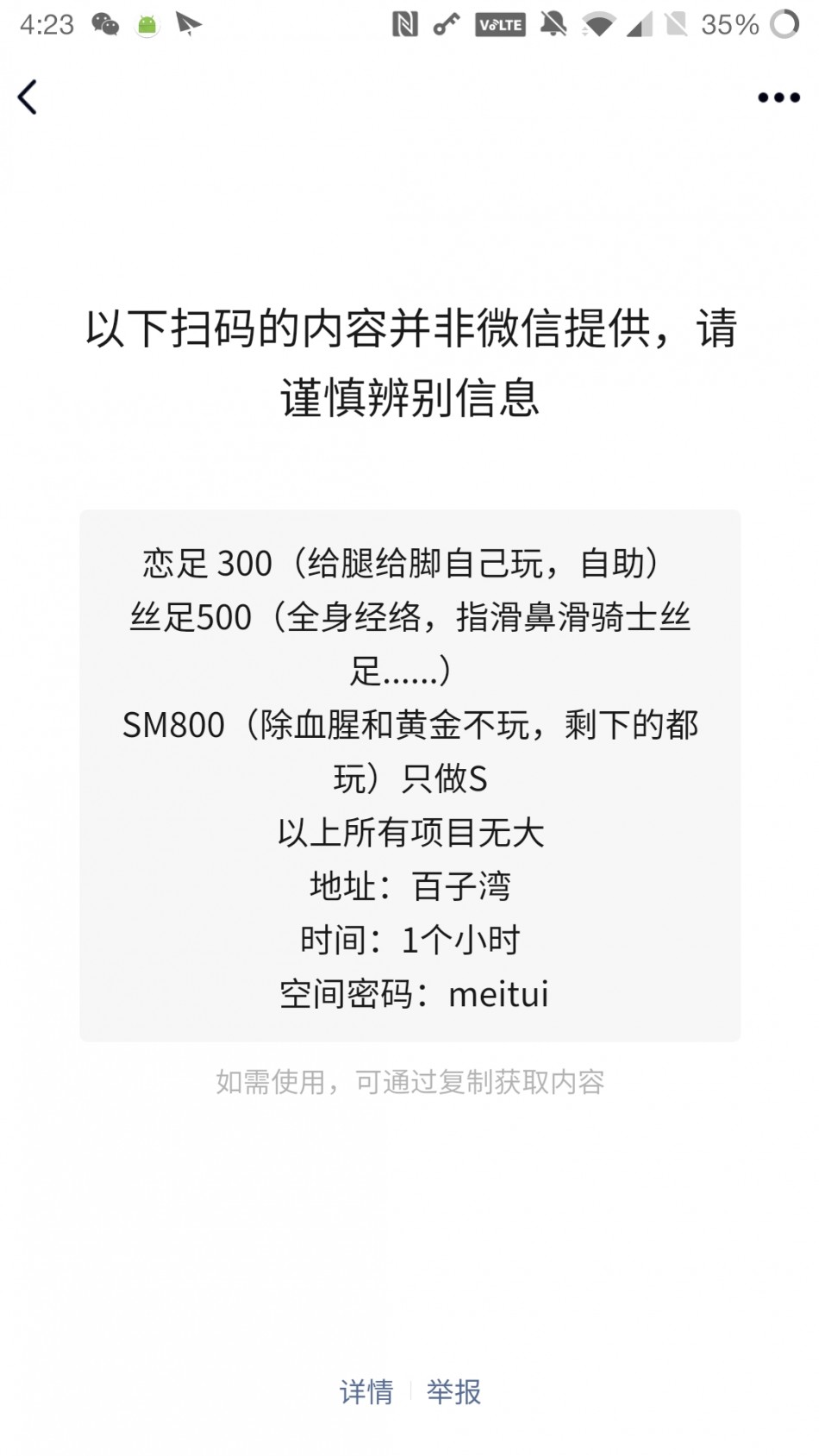
Task: Open the 详情 link
Action: [x=366, y=1390]
